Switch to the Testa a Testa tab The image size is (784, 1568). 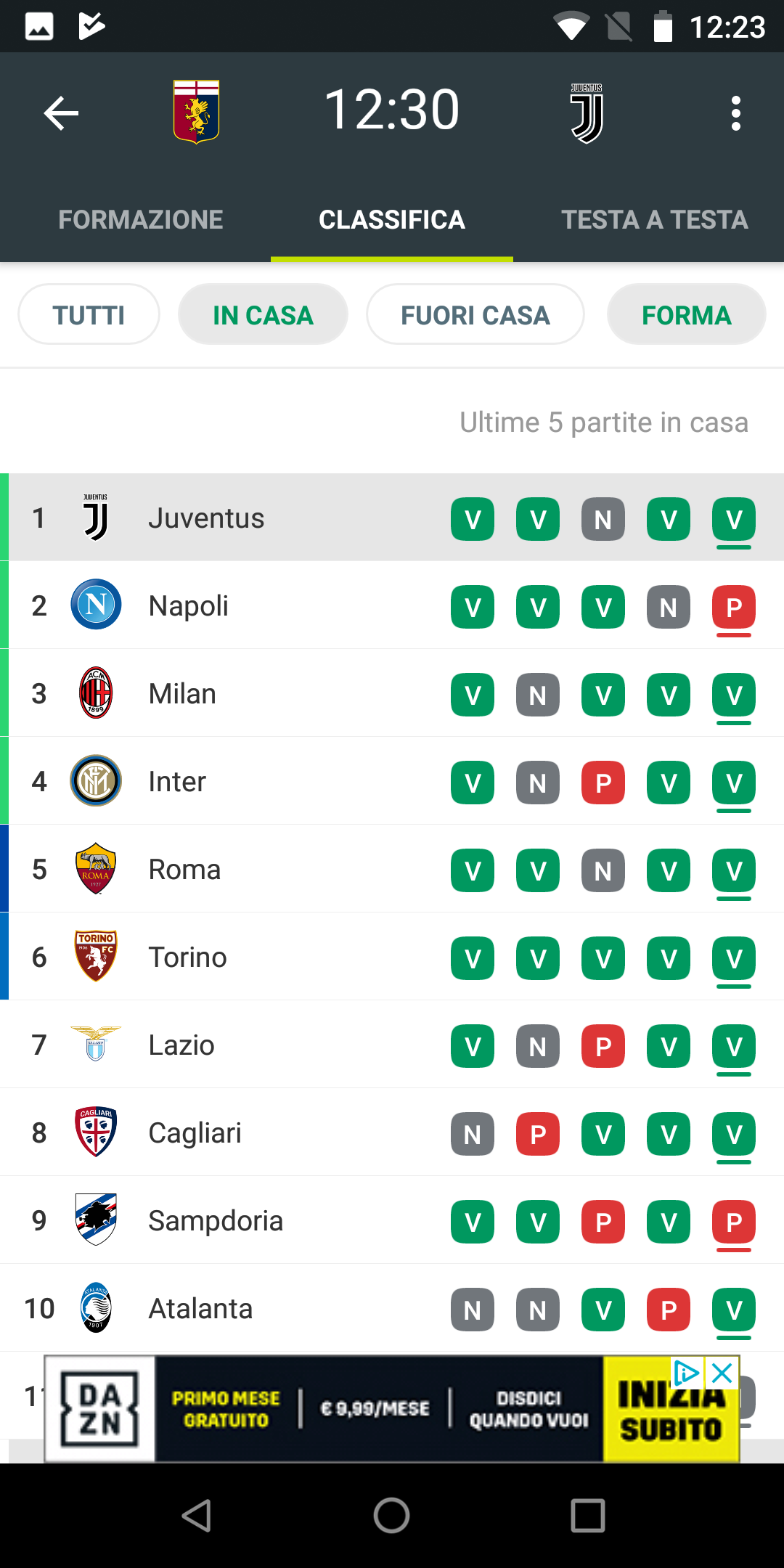click(x=655, y=219)
